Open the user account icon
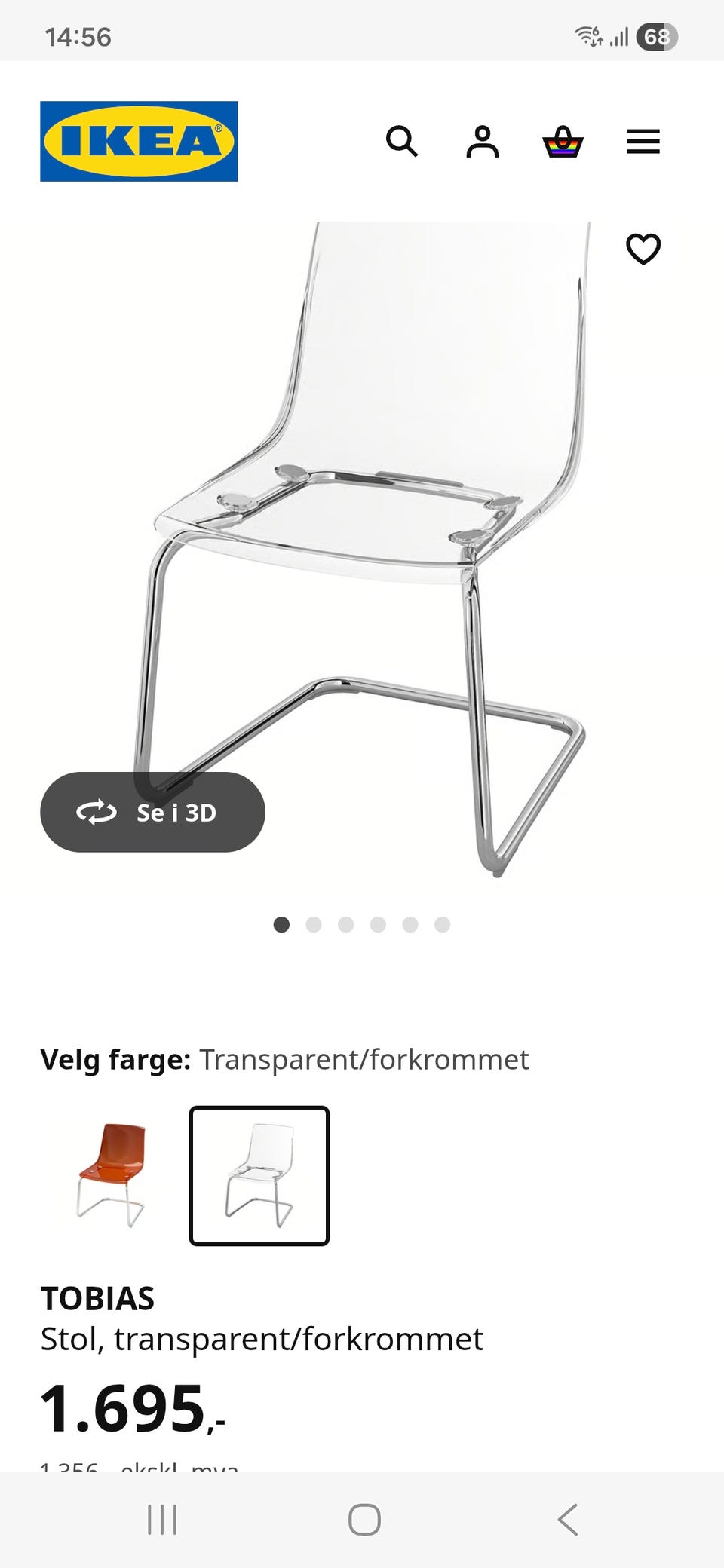Image resolution: width=724 pixels, height=1568 pixels. [483, 141]
